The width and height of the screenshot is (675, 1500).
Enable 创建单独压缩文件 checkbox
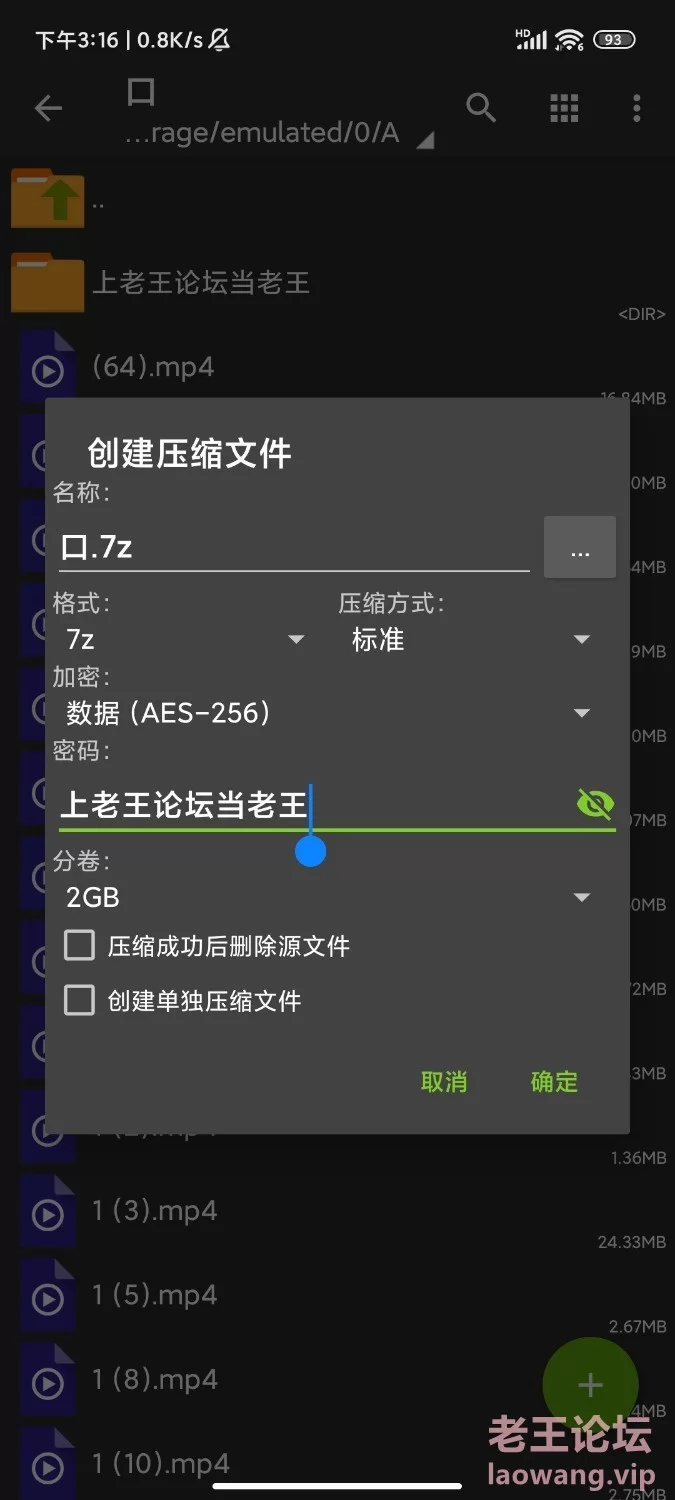[80, 1001]
